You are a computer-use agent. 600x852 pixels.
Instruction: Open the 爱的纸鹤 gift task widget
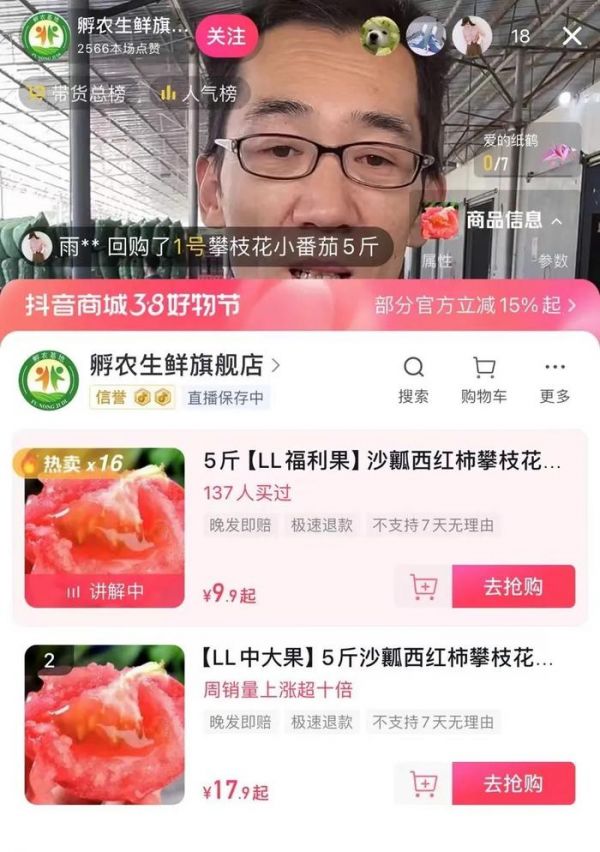(528, 151)
